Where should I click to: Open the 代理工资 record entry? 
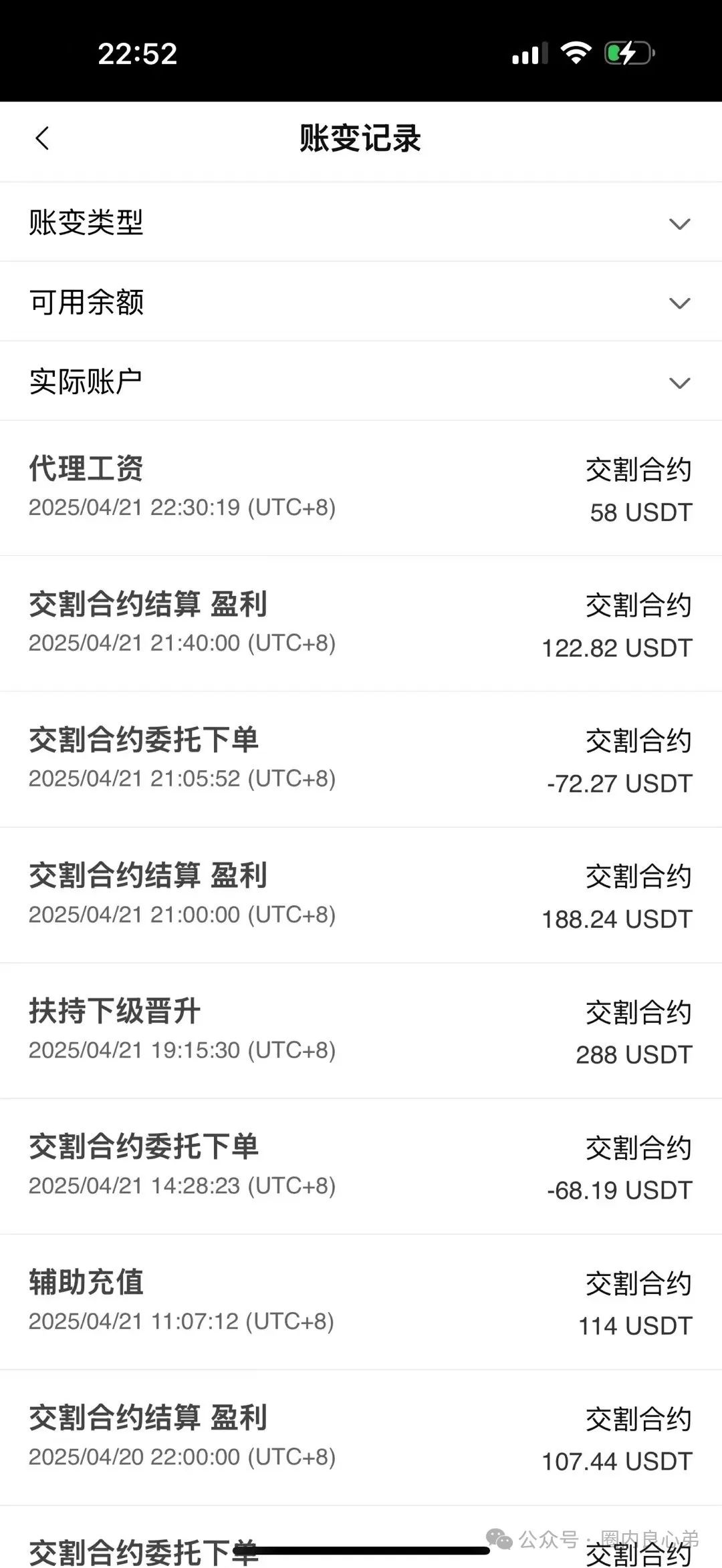pos(361,488)
